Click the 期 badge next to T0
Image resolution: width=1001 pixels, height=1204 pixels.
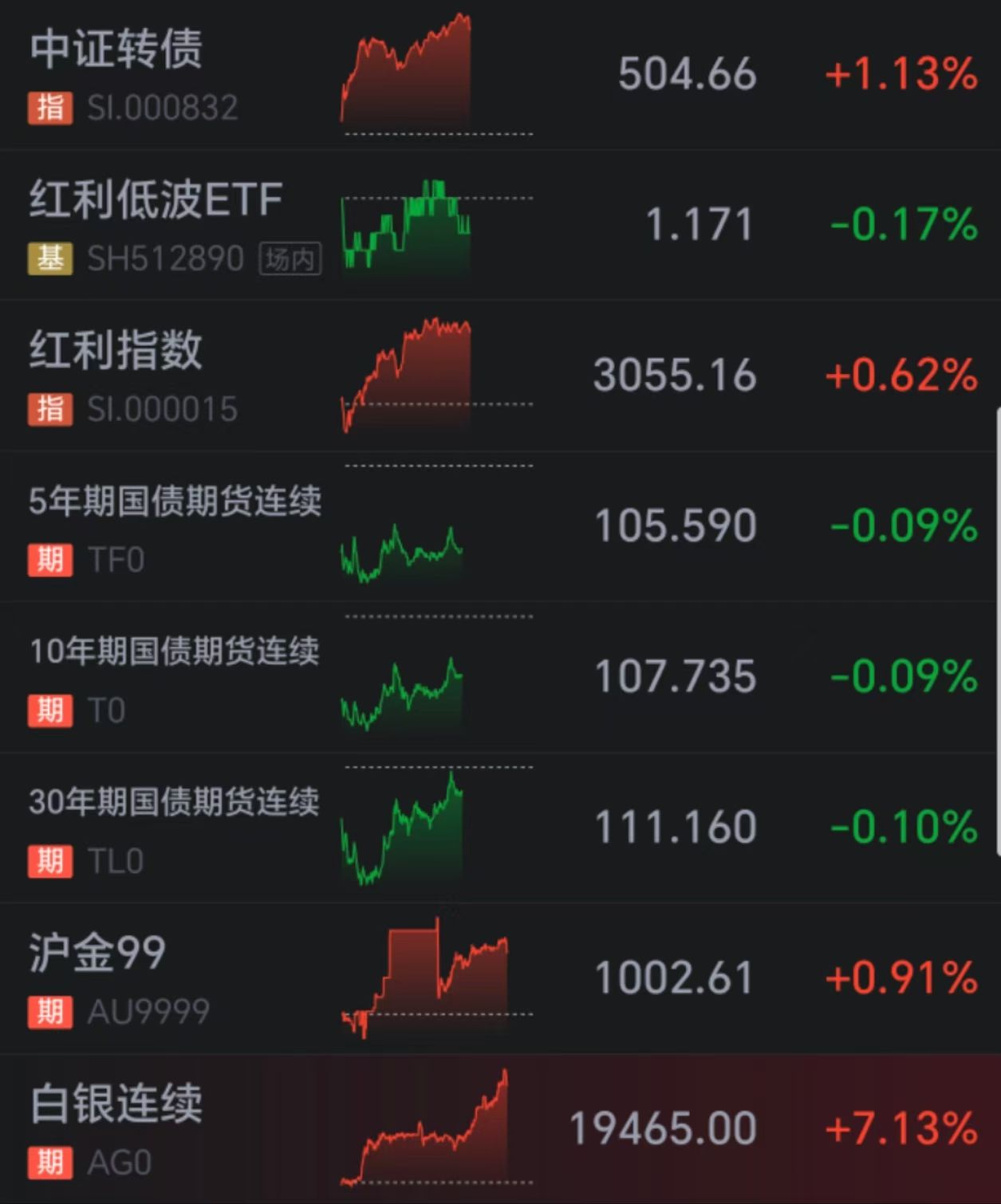pyautogui.click(x=49, y=709)
